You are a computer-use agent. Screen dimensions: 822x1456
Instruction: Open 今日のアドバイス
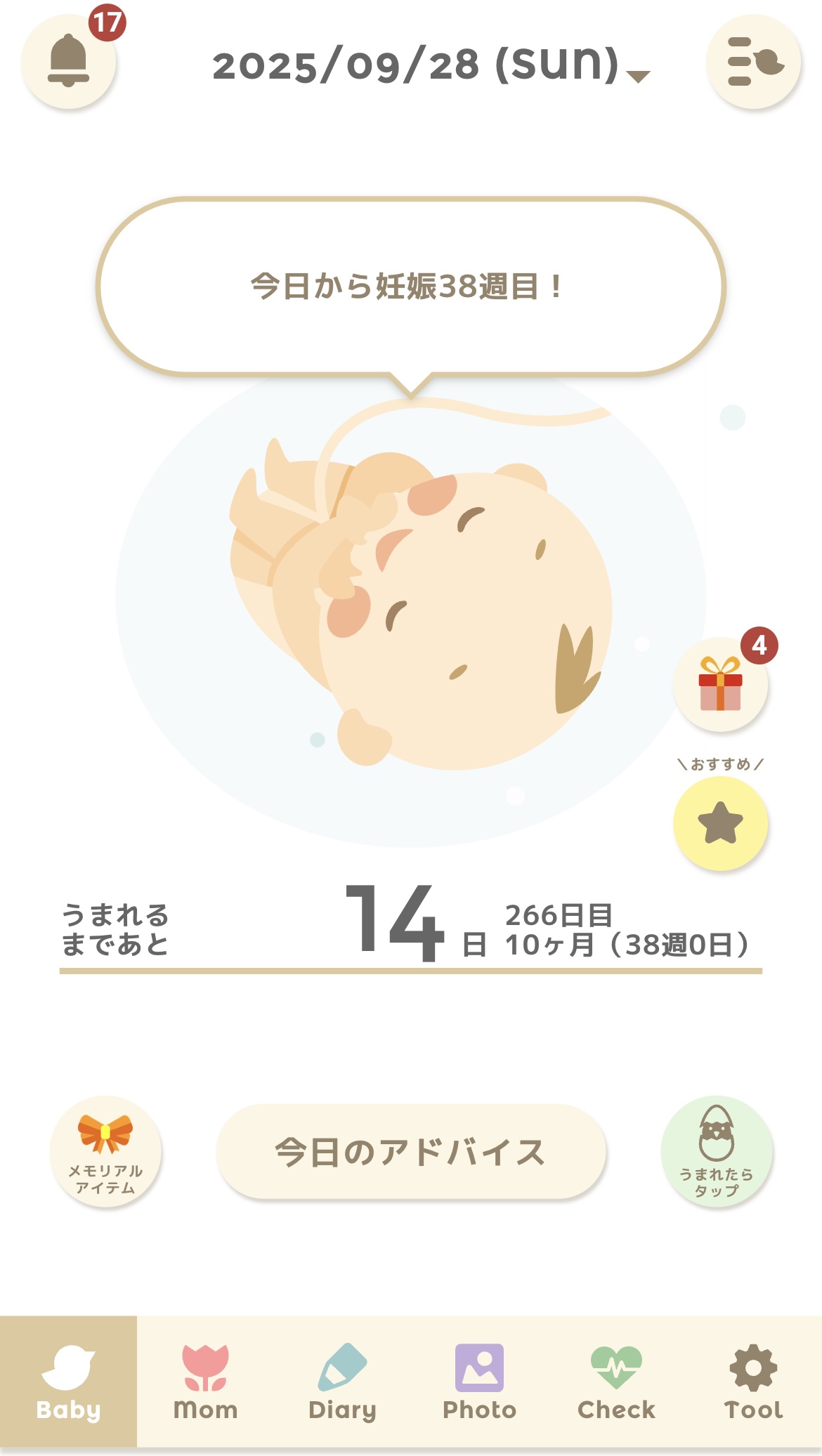pos(411,1152)
